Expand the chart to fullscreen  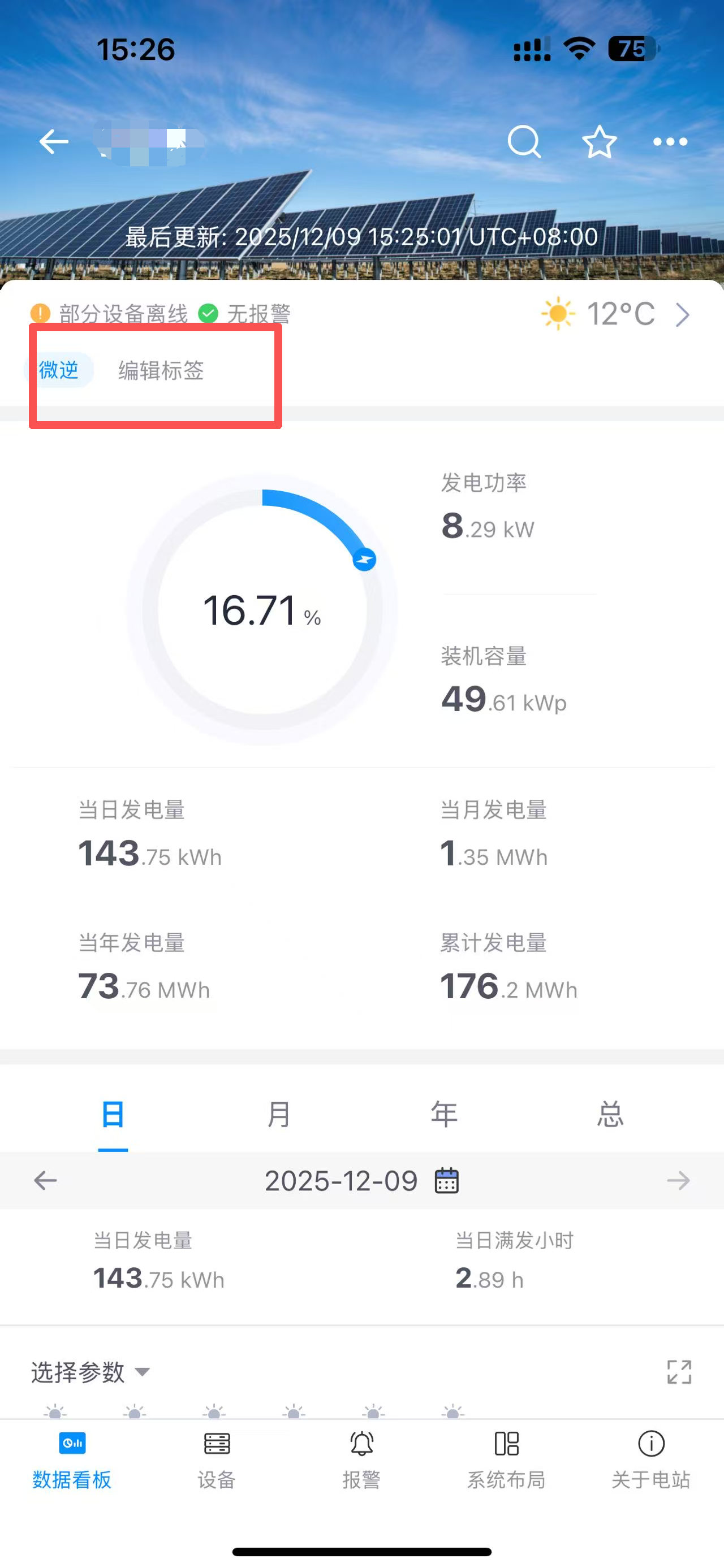[x=679, y=1372]
